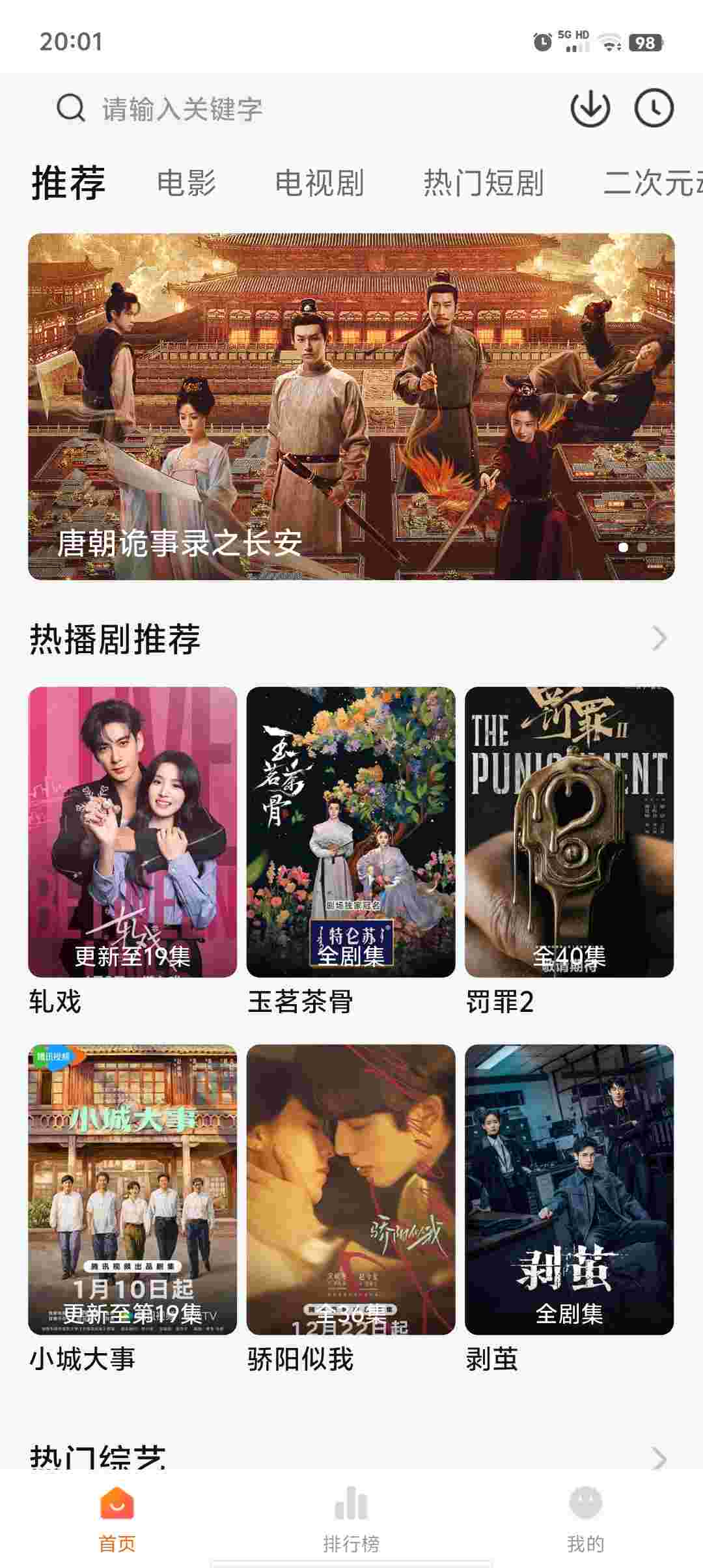Open the watch history clock icon
The height and width of the screenshot is (1568, 703).
pos(654,108)
